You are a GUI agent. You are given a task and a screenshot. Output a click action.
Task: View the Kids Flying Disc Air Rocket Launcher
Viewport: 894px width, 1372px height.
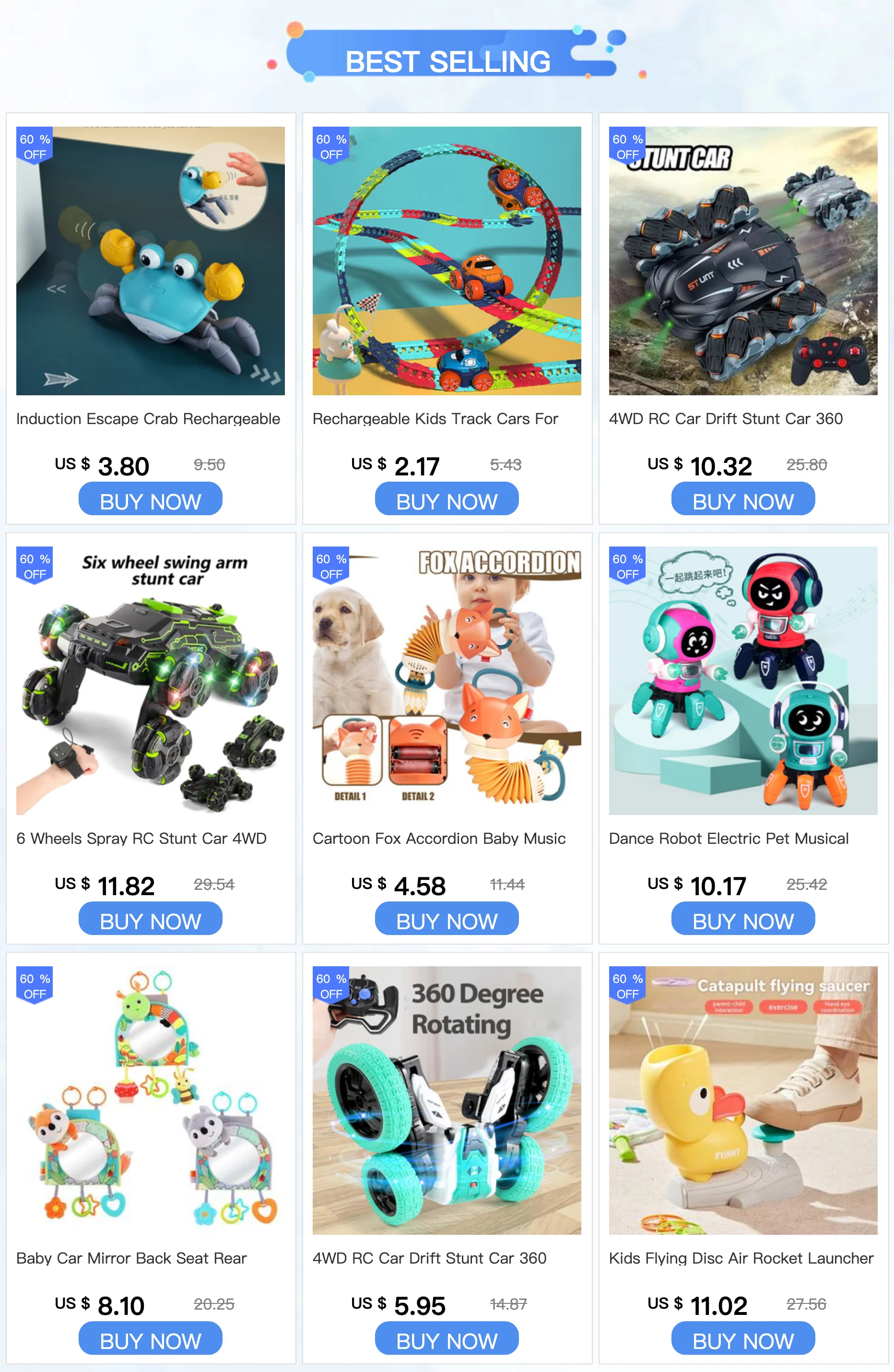[x=742, y=1100]
